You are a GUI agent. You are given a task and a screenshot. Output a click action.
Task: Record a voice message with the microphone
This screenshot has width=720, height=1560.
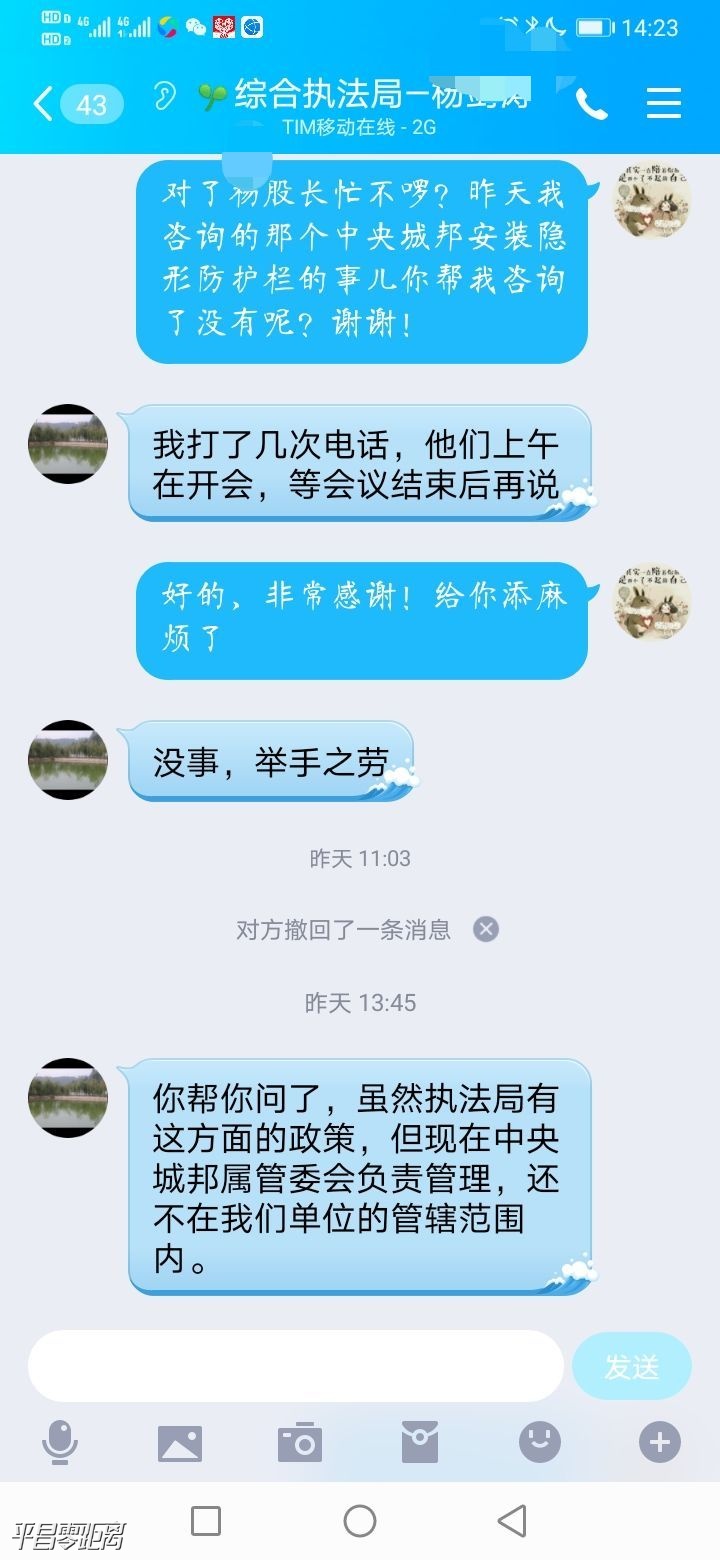tap(60, 1442)
